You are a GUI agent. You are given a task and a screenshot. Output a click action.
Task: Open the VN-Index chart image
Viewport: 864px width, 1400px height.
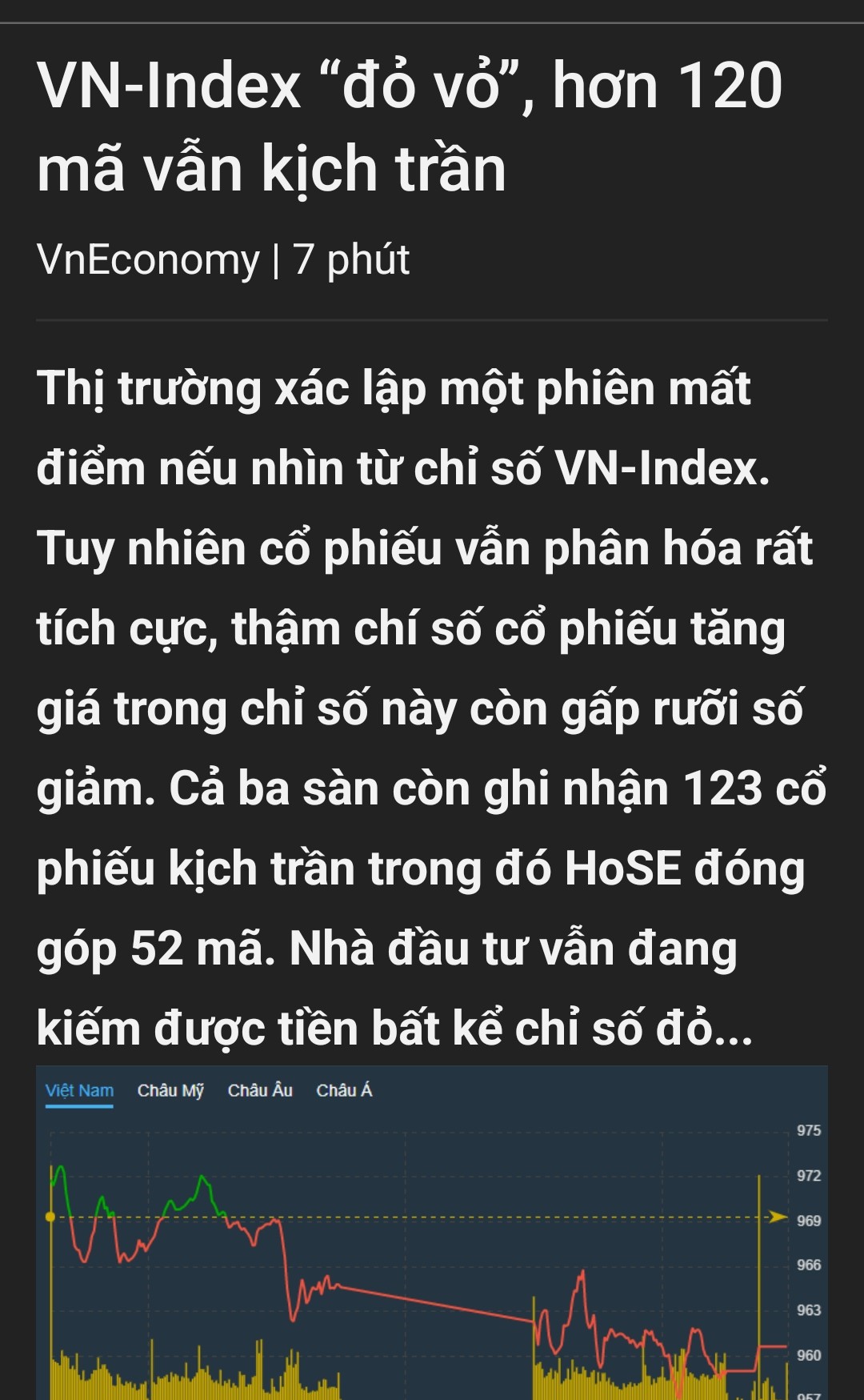coord(432,1249)
